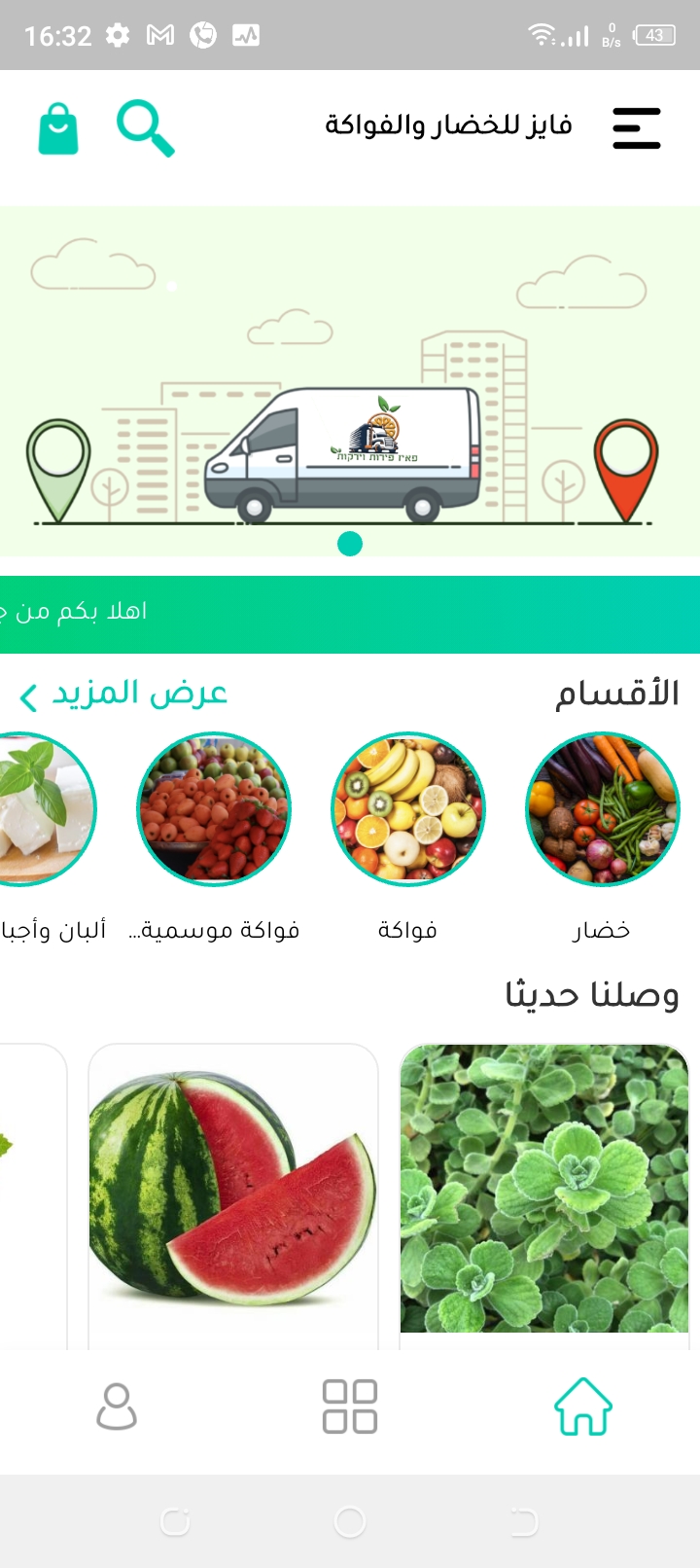
Task: Tap عرض المزيد to see more categories
Action: (x=123, y=694)
